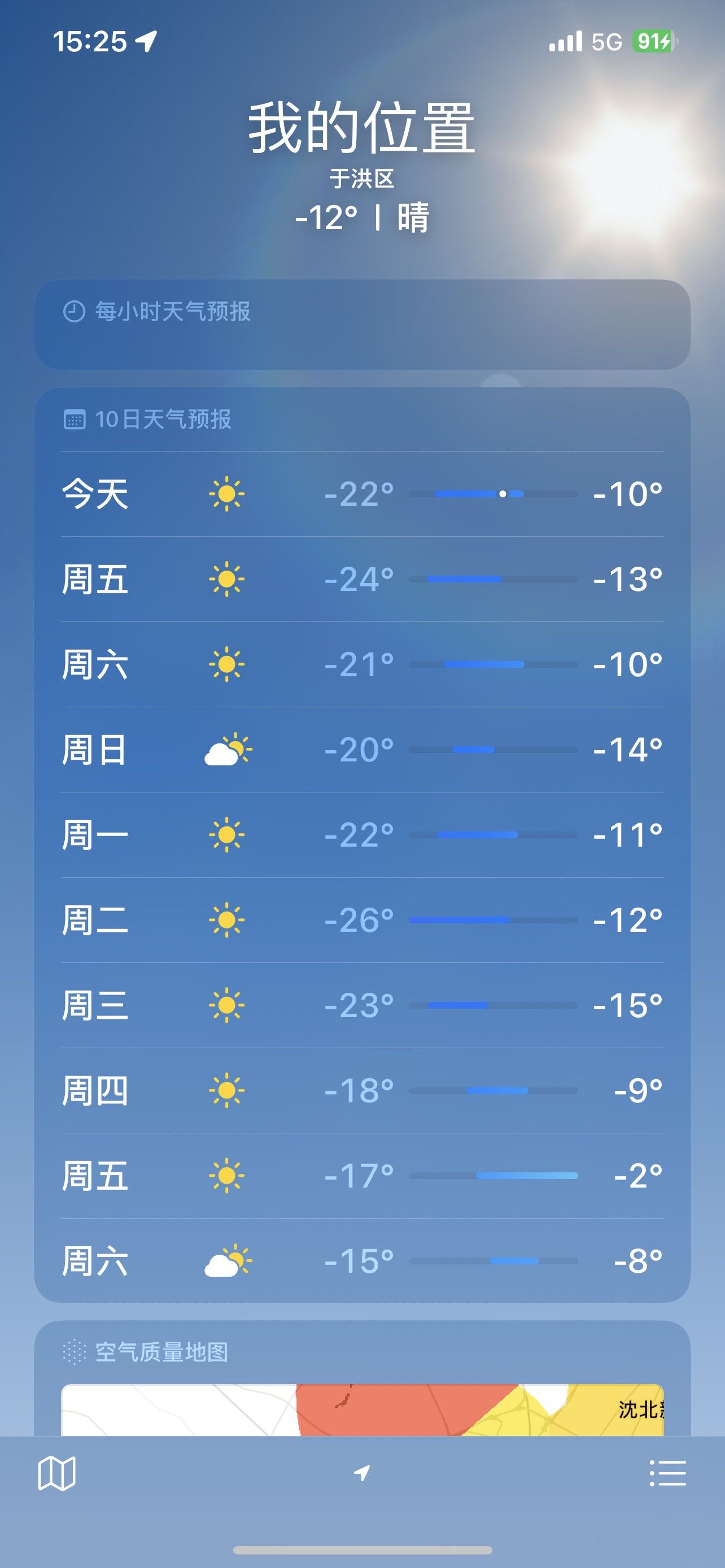Viewport: 725px width, 1568px height.
Task: Select the 周一 forecast row
Action: 362,837
